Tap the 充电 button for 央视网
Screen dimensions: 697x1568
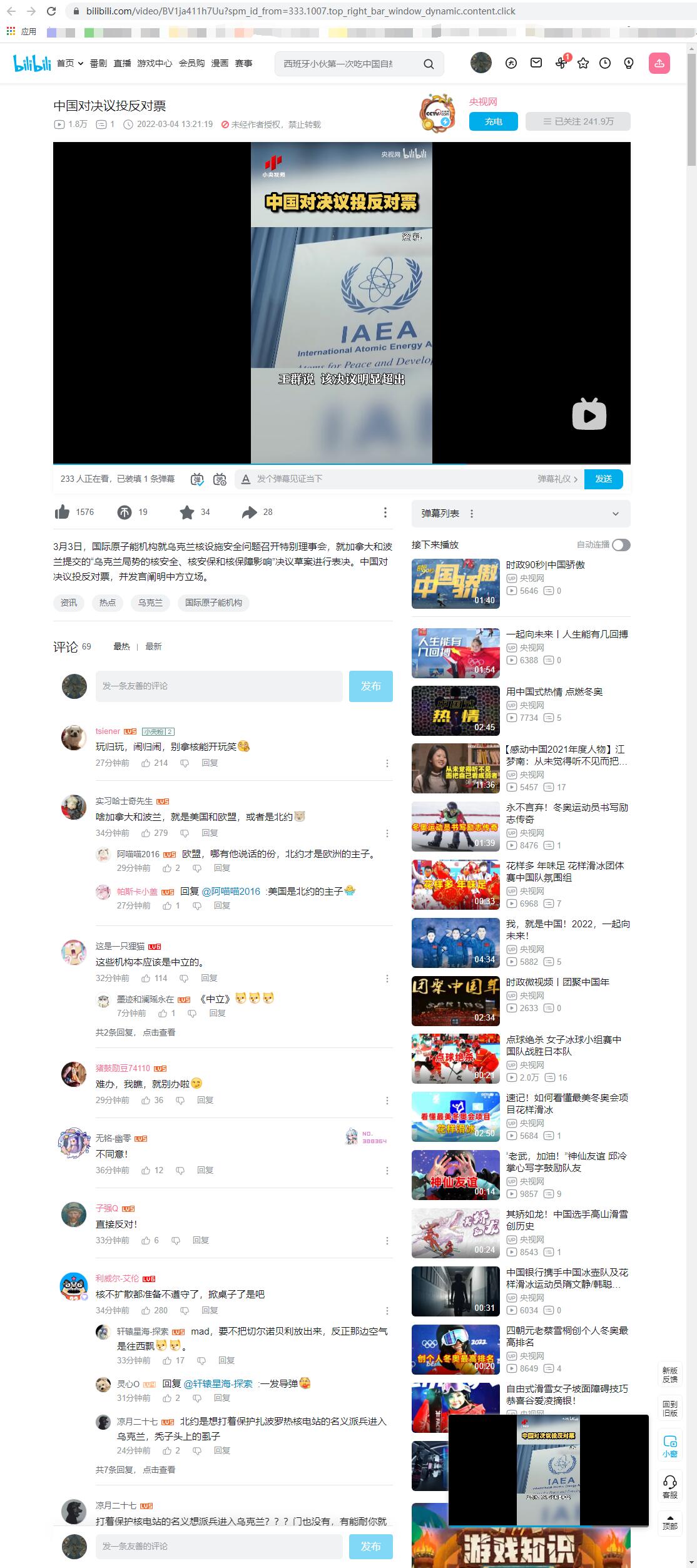coord(493,121)
